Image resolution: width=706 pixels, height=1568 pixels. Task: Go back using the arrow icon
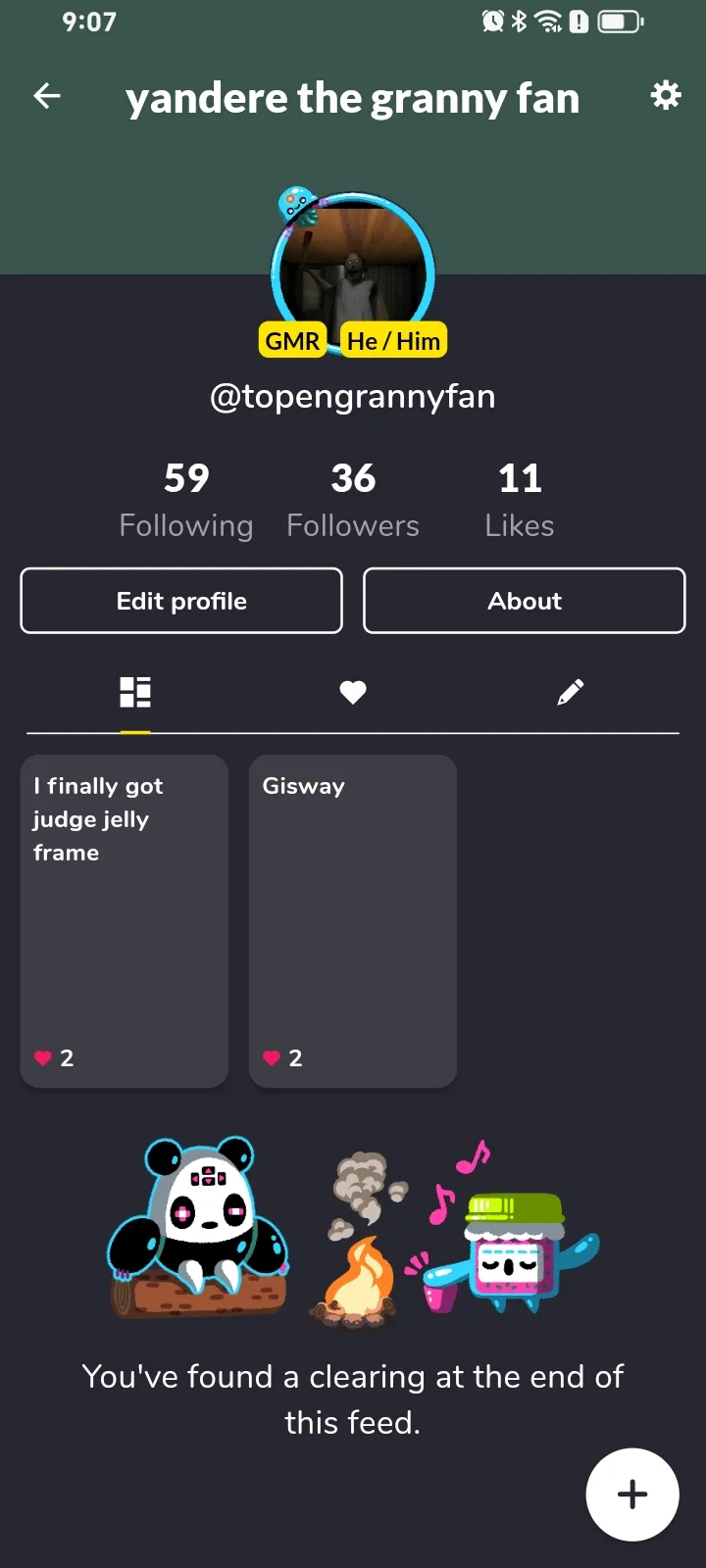47,96
